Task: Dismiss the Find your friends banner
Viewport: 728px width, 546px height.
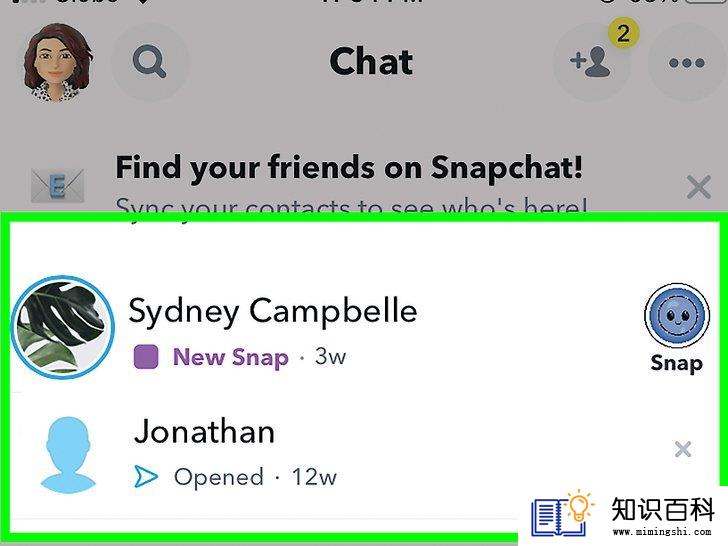Action: [698, 187]
